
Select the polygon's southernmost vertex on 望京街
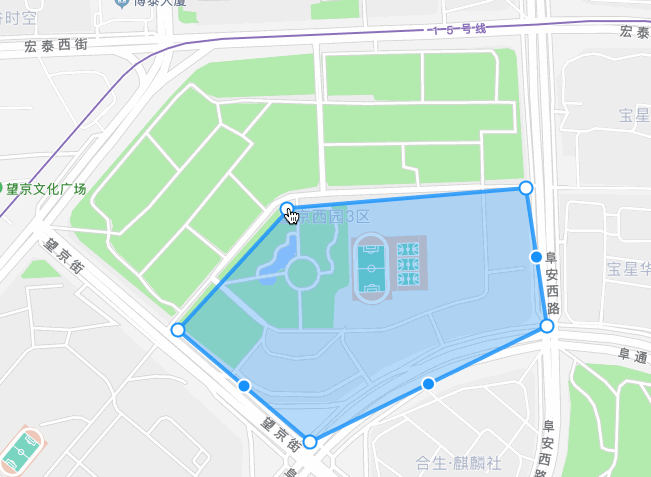pyautogui.click(x=310, y=441)
